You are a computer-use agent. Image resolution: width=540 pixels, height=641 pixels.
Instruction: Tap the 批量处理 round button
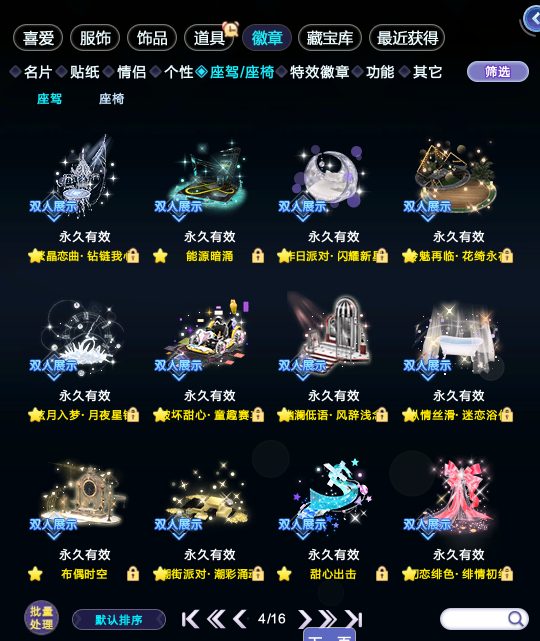pos(41,618)
